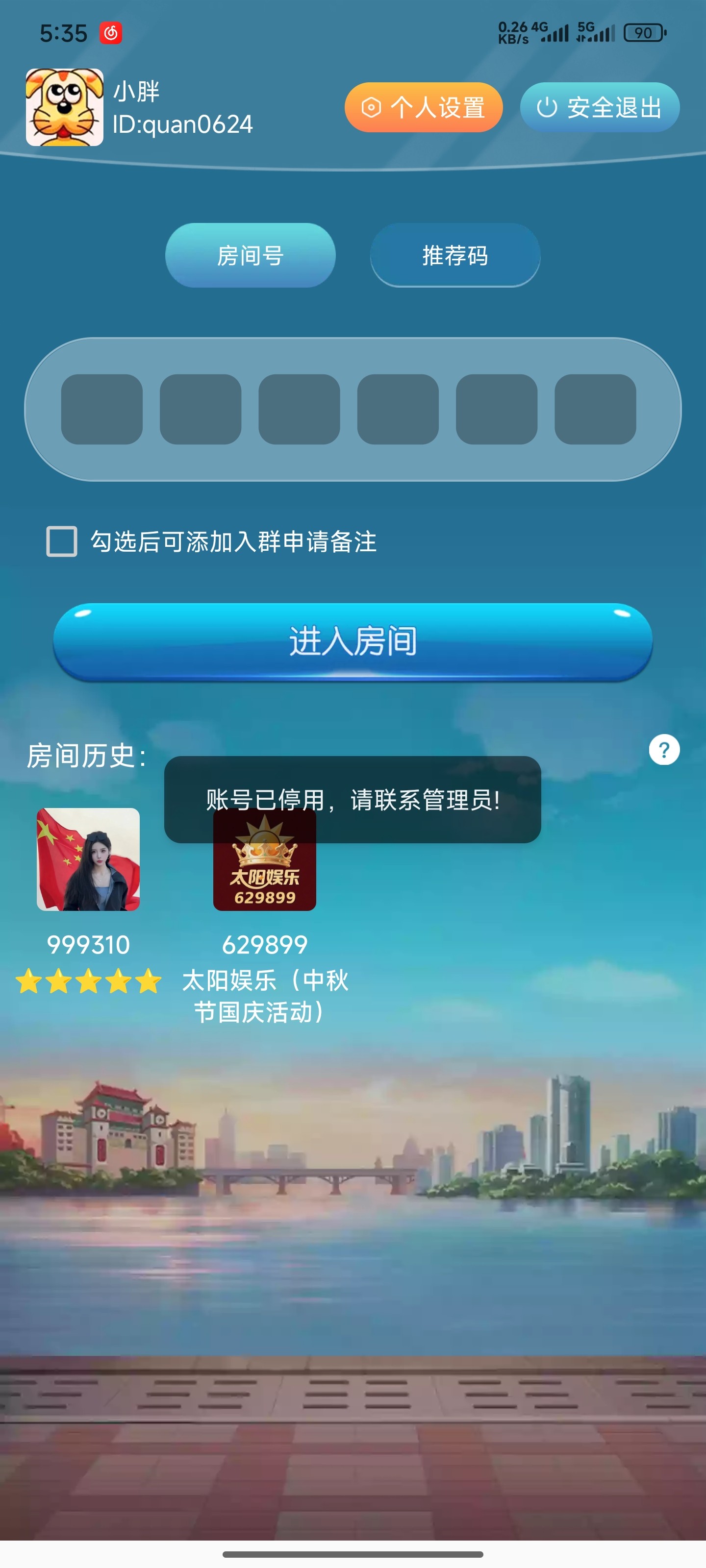This screenshot has width=706, height=1568.
Task: Open the room history help question mark
Action: pos(663,749)
